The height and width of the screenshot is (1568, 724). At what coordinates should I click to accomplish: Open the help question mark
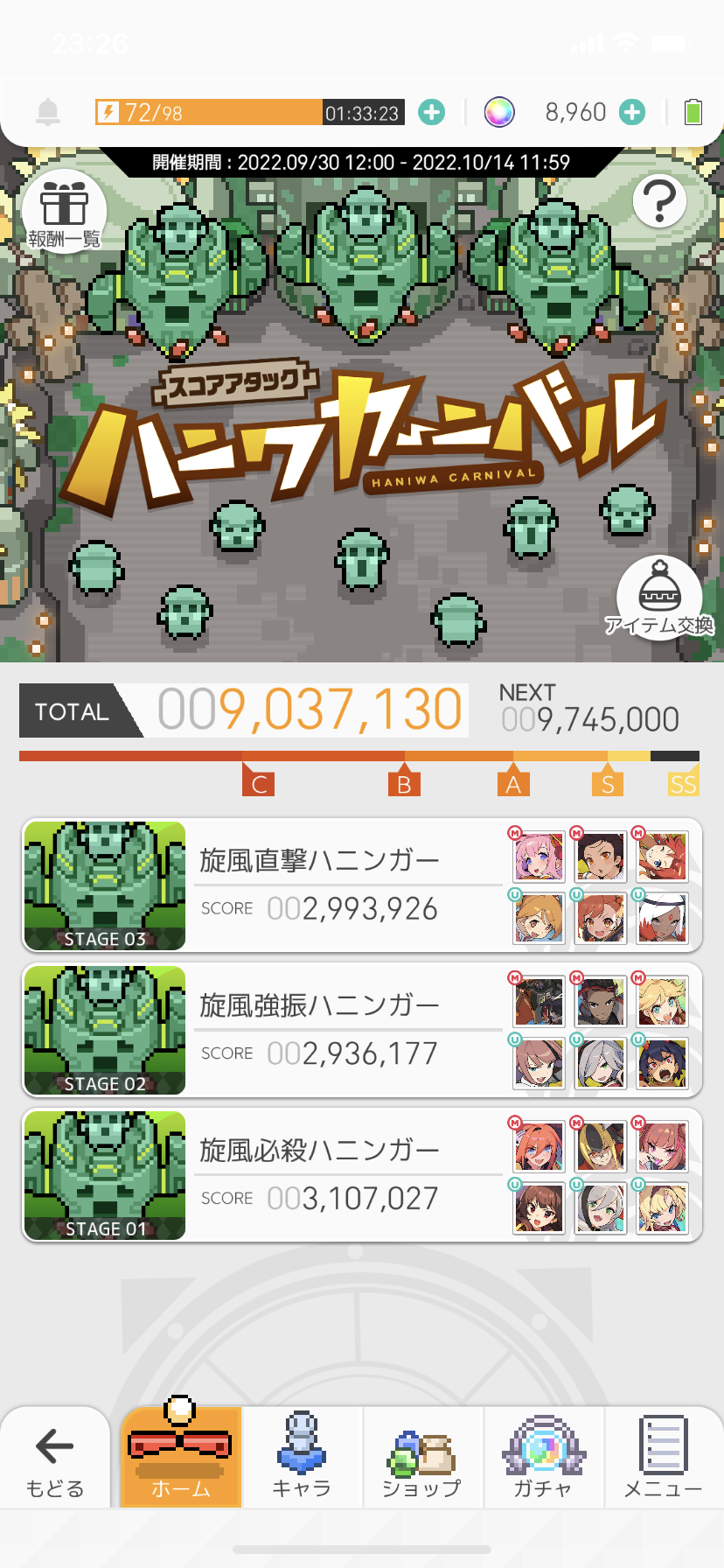(x=659, y=202)
